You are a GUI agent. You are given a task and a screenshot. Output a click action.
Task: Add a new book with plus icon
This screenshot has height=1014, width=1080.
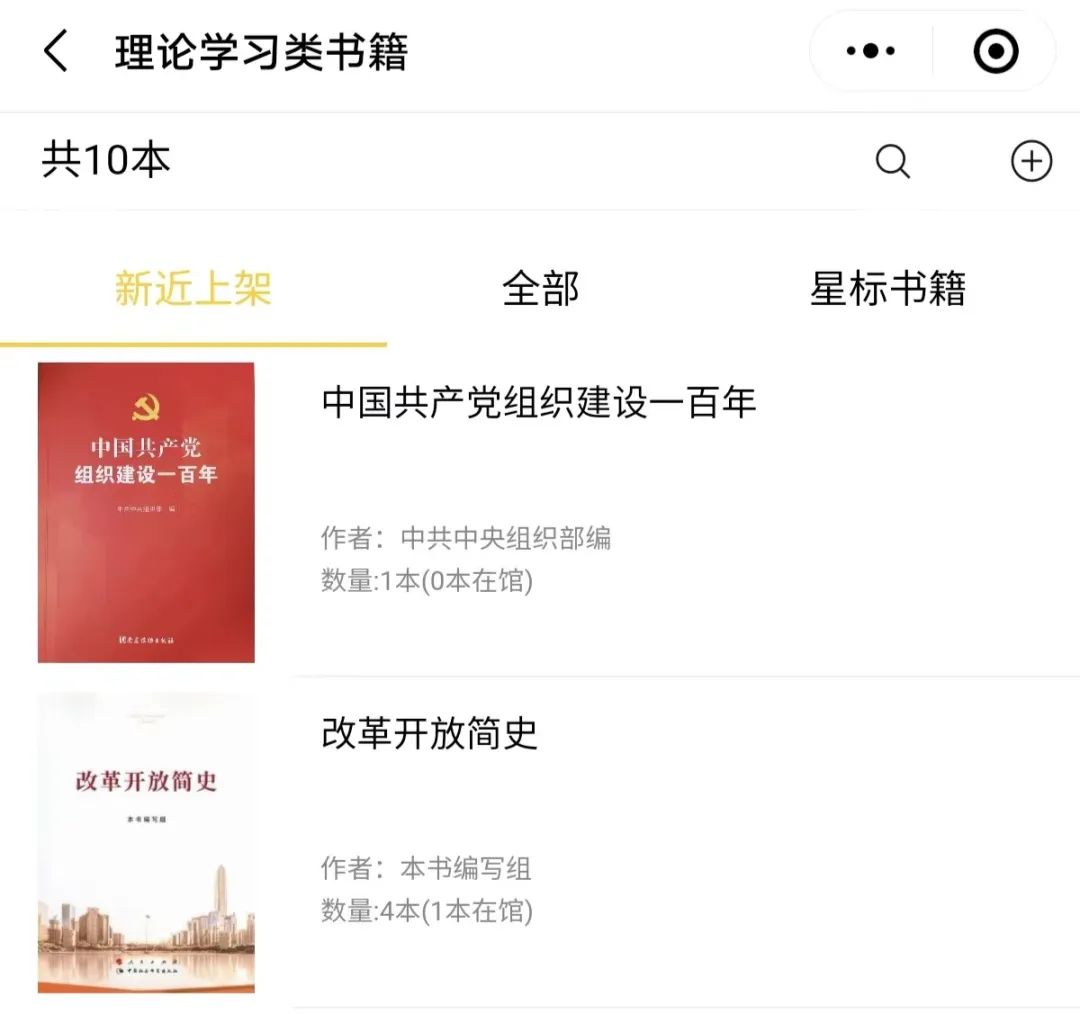tap(1031, 161)
